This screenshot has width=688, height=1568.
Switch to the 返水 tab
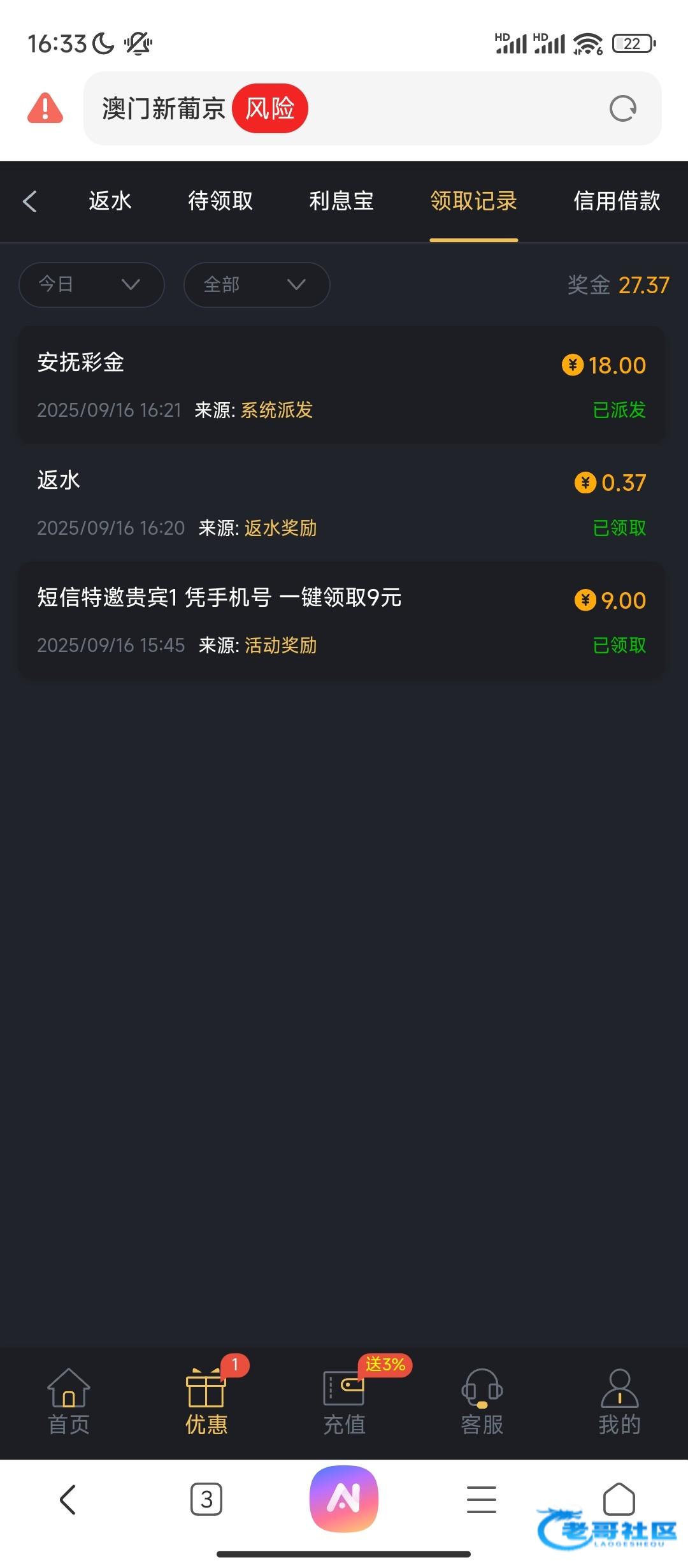click(110, 201)
